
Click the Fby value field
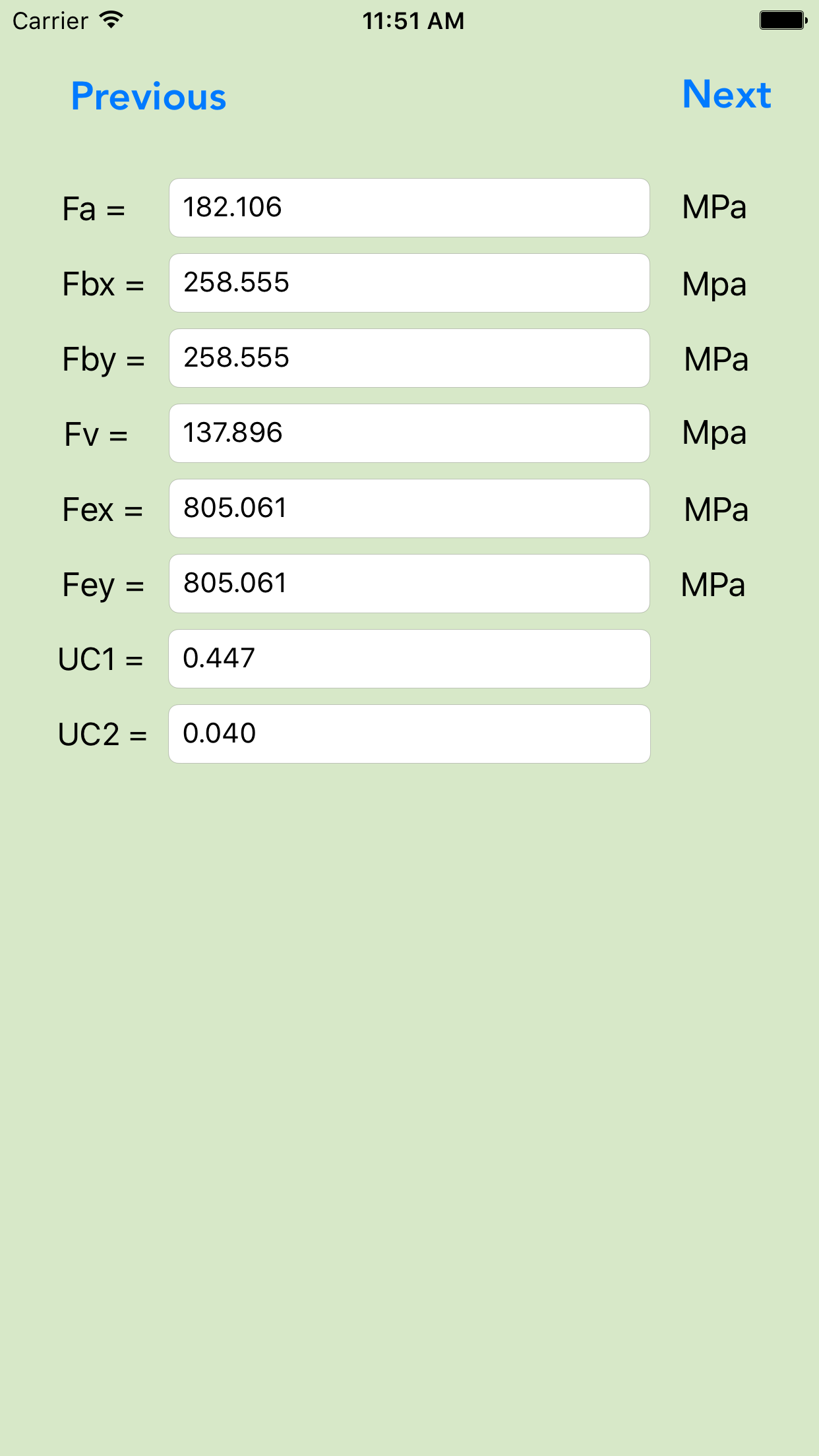click(409, 358)
